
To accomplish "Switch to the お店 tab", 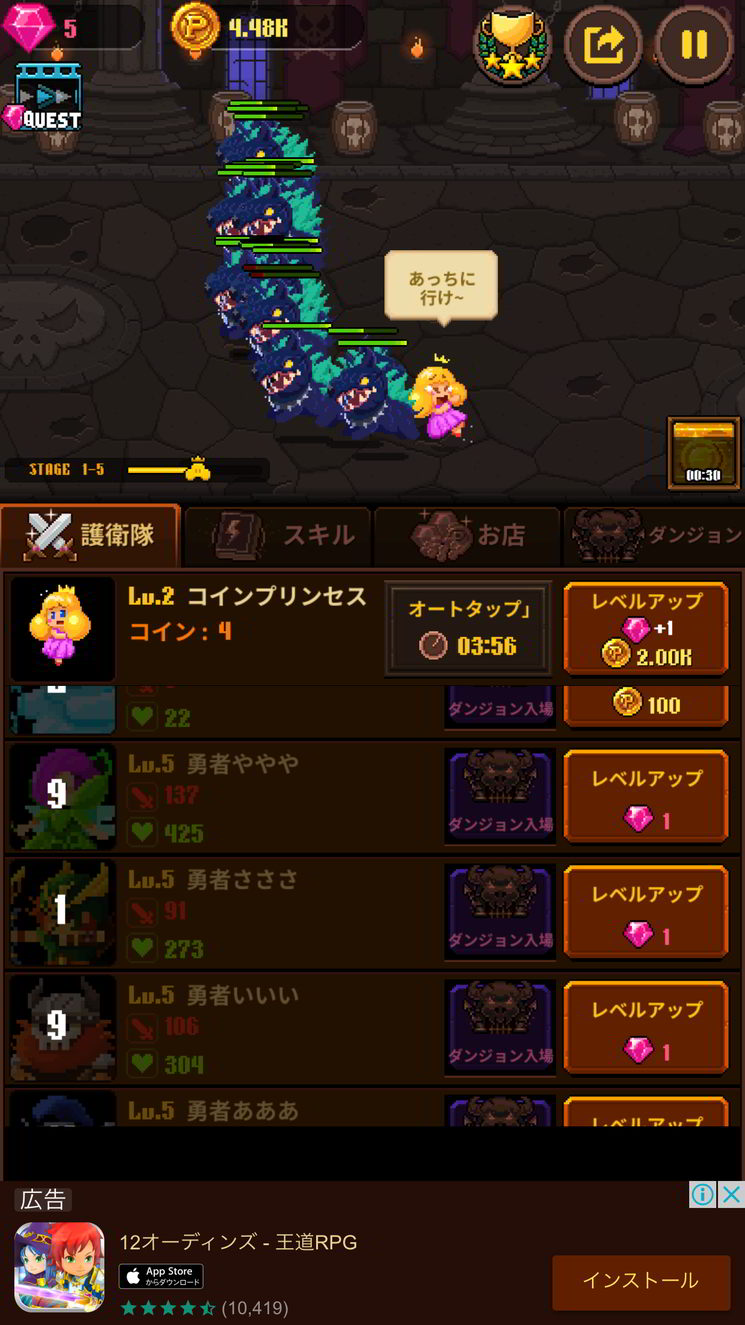I will pos(467,536).
